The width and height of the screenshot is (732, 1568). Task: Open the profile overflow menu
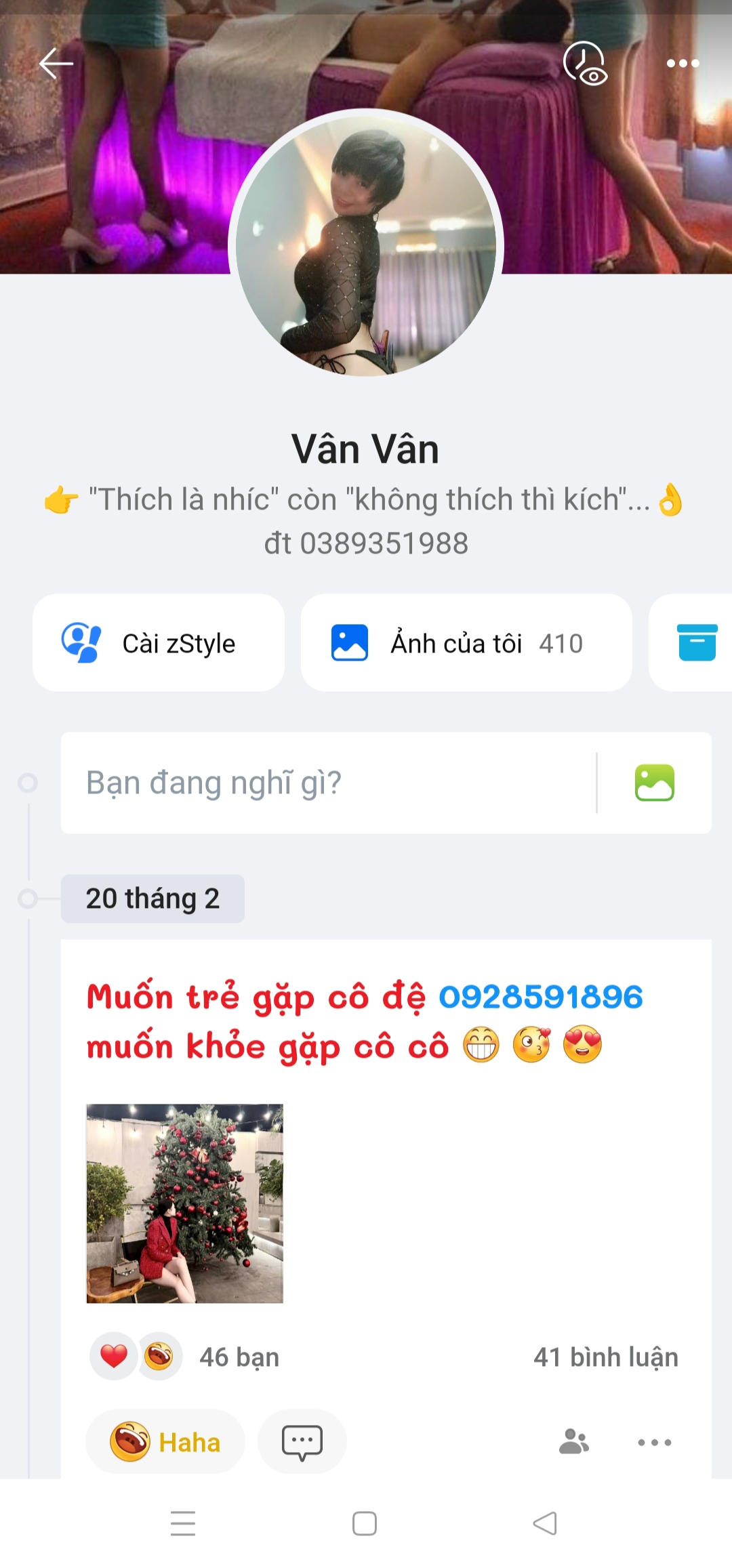pos(683,64)
